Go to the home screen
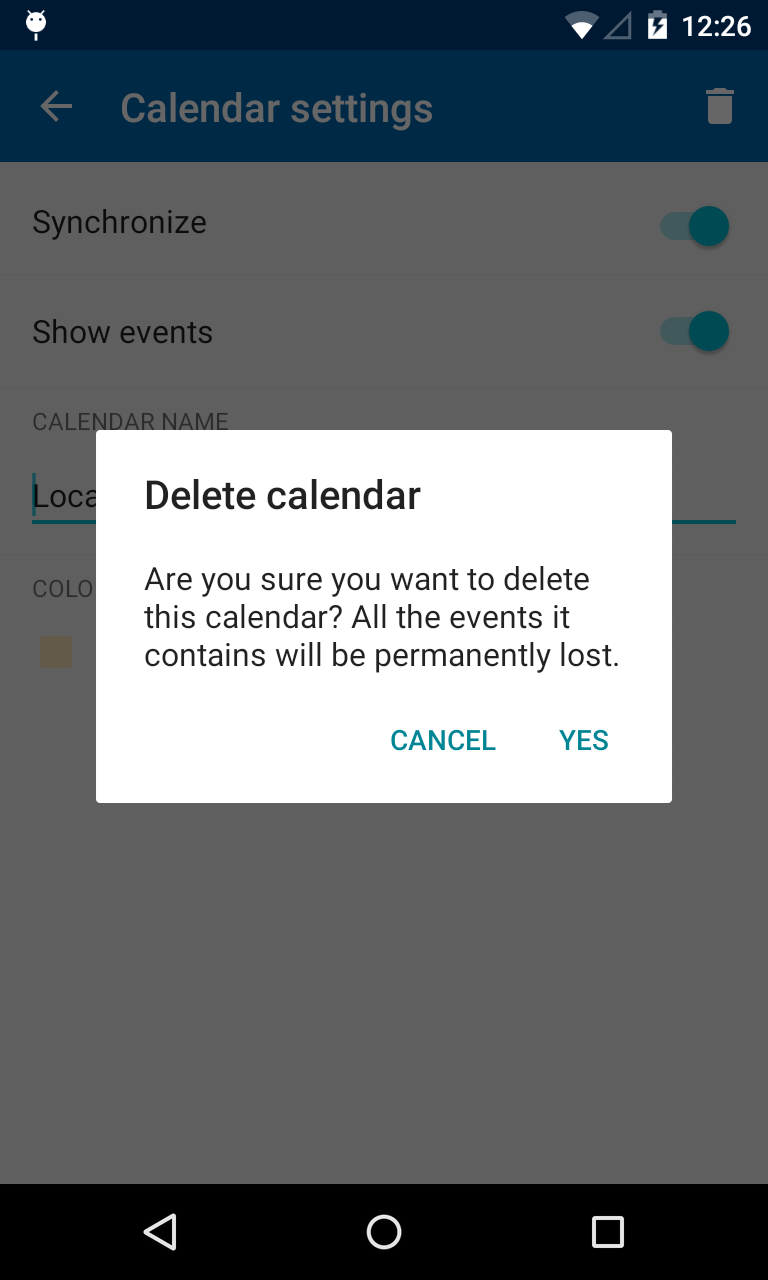 point(384,1232)
